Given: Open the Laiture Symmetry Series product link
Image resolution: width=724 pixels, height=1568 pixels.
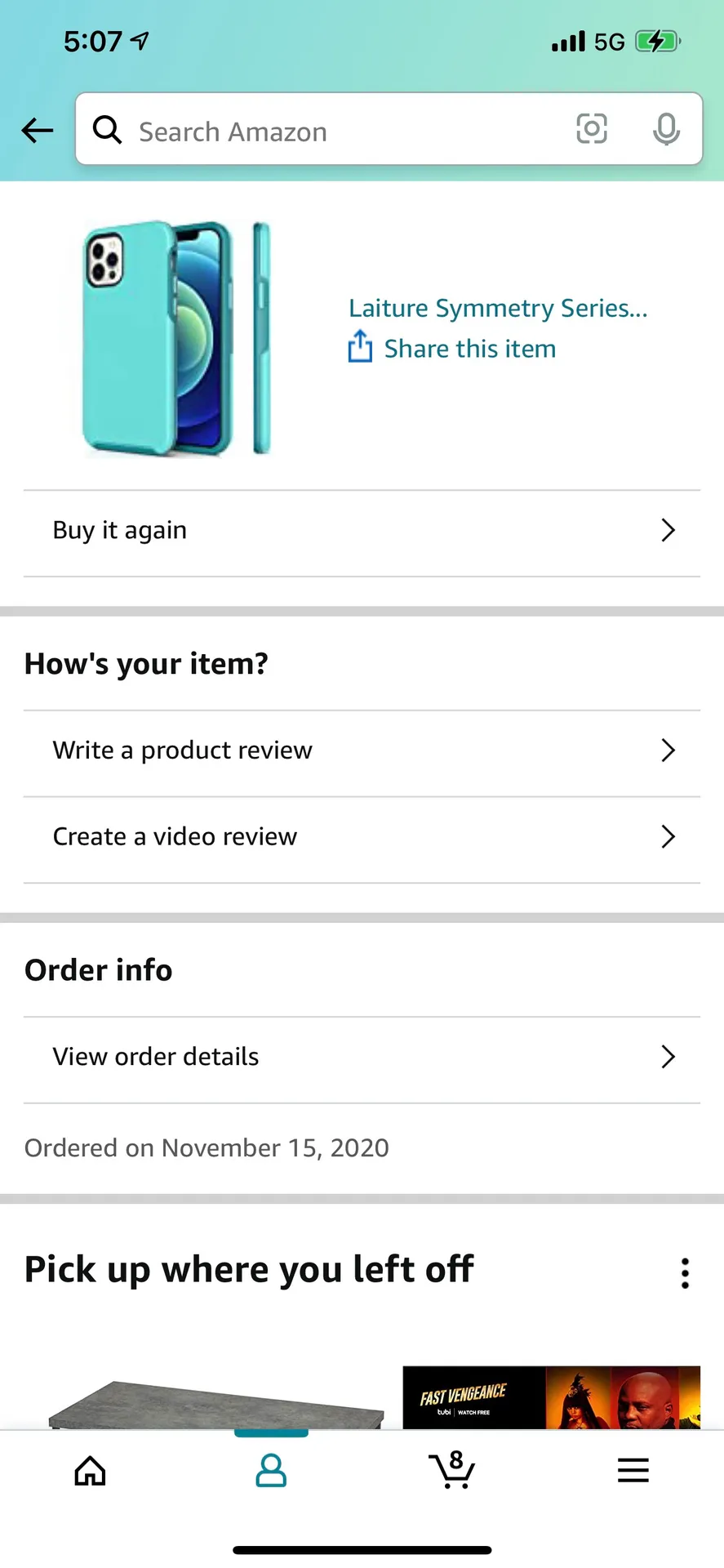Looking at the screenshot, I should pos(498,308).
